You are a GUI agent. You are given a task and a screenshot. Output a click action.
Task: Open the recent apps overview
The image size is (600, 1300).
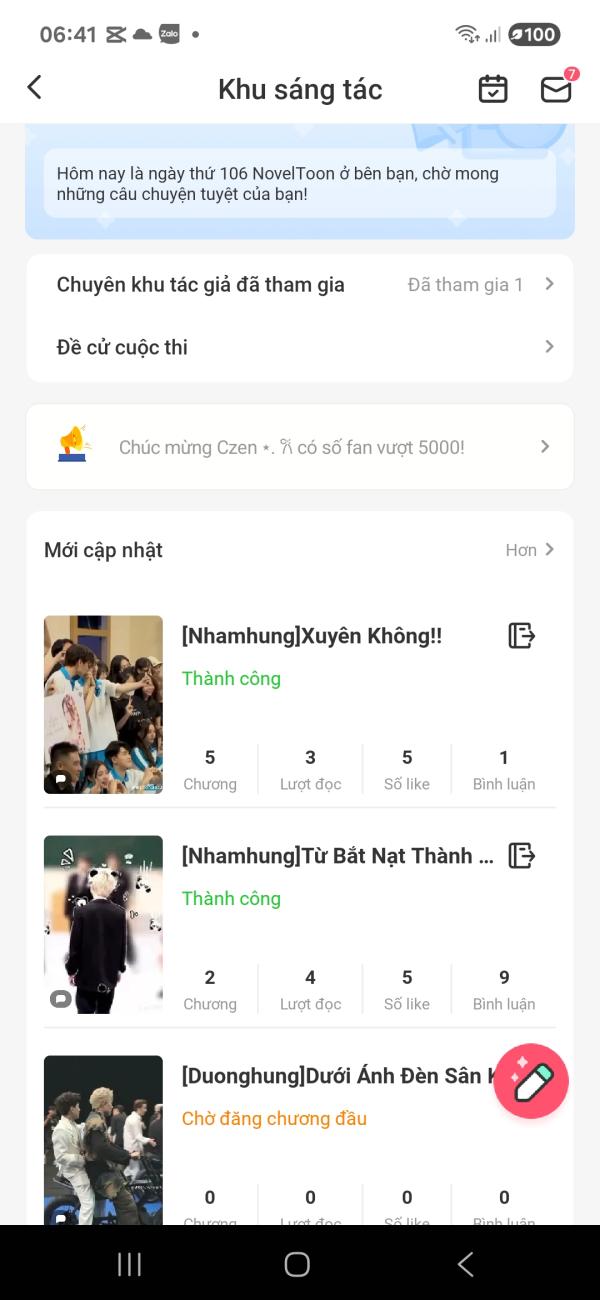click(130, 1264)
